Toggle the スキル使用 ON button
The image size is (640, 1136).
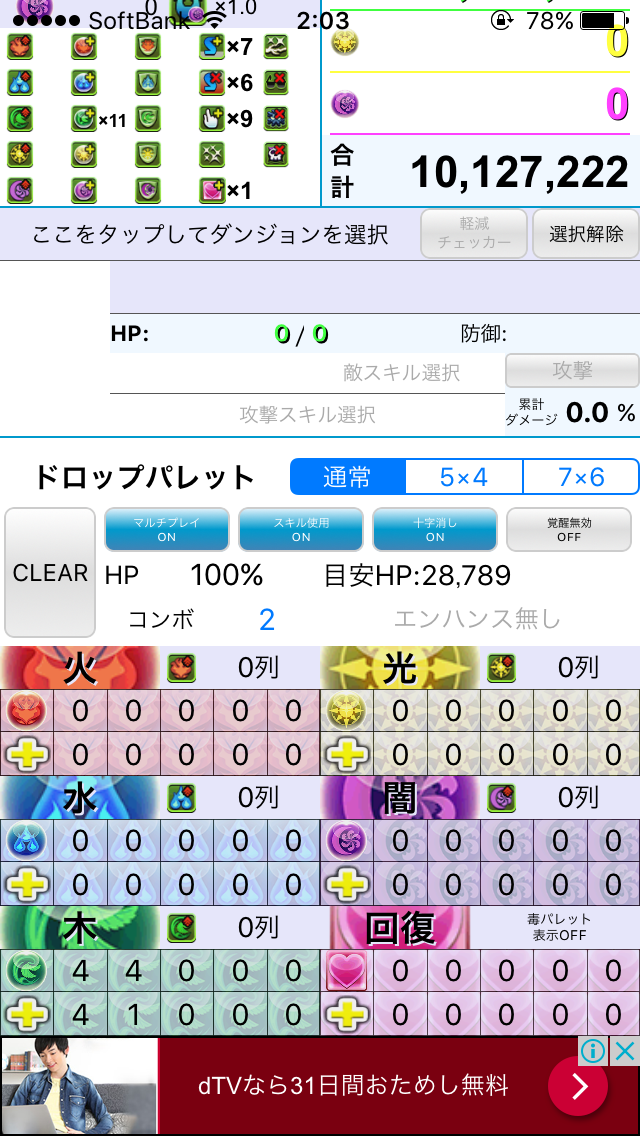[x=301, y=530]
